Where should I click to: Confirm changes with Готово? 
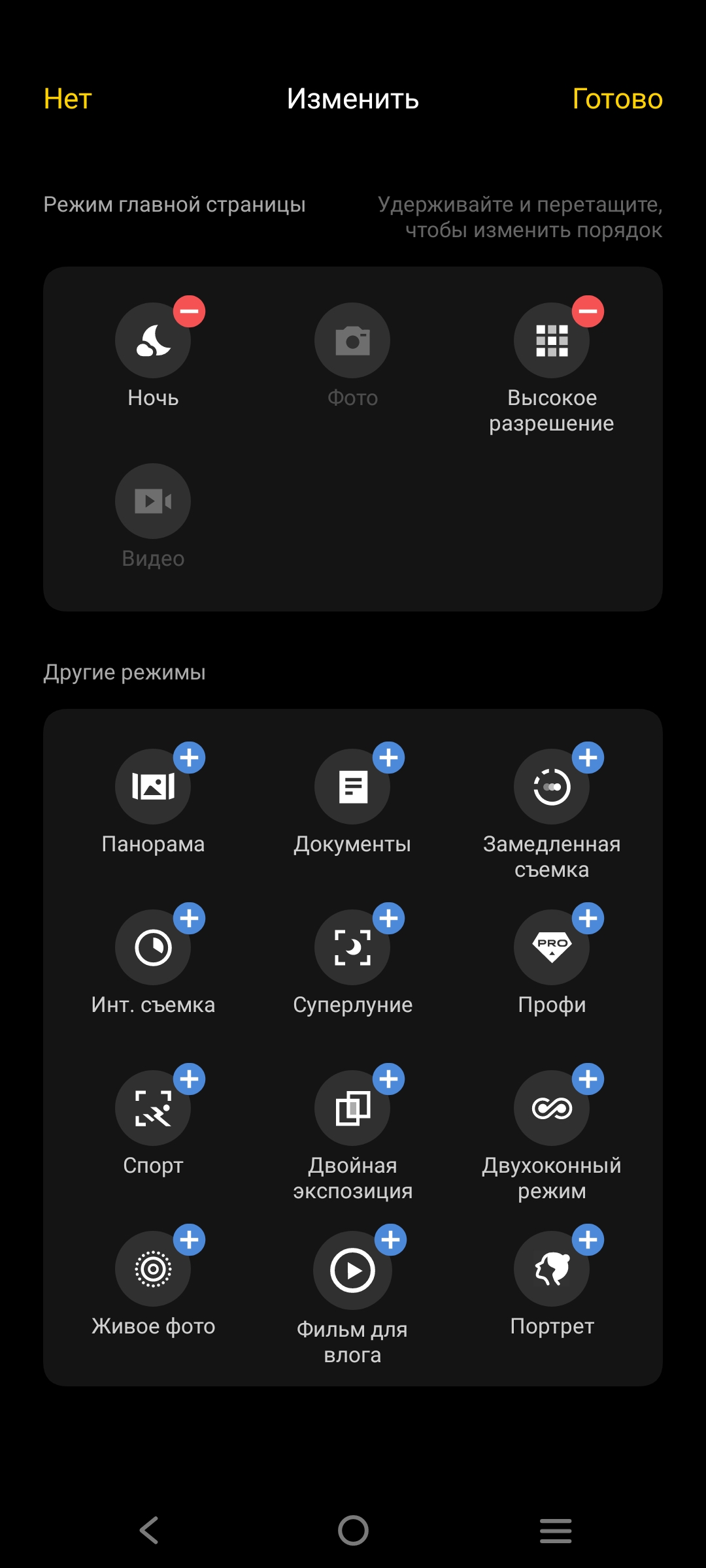coord(617,99)
